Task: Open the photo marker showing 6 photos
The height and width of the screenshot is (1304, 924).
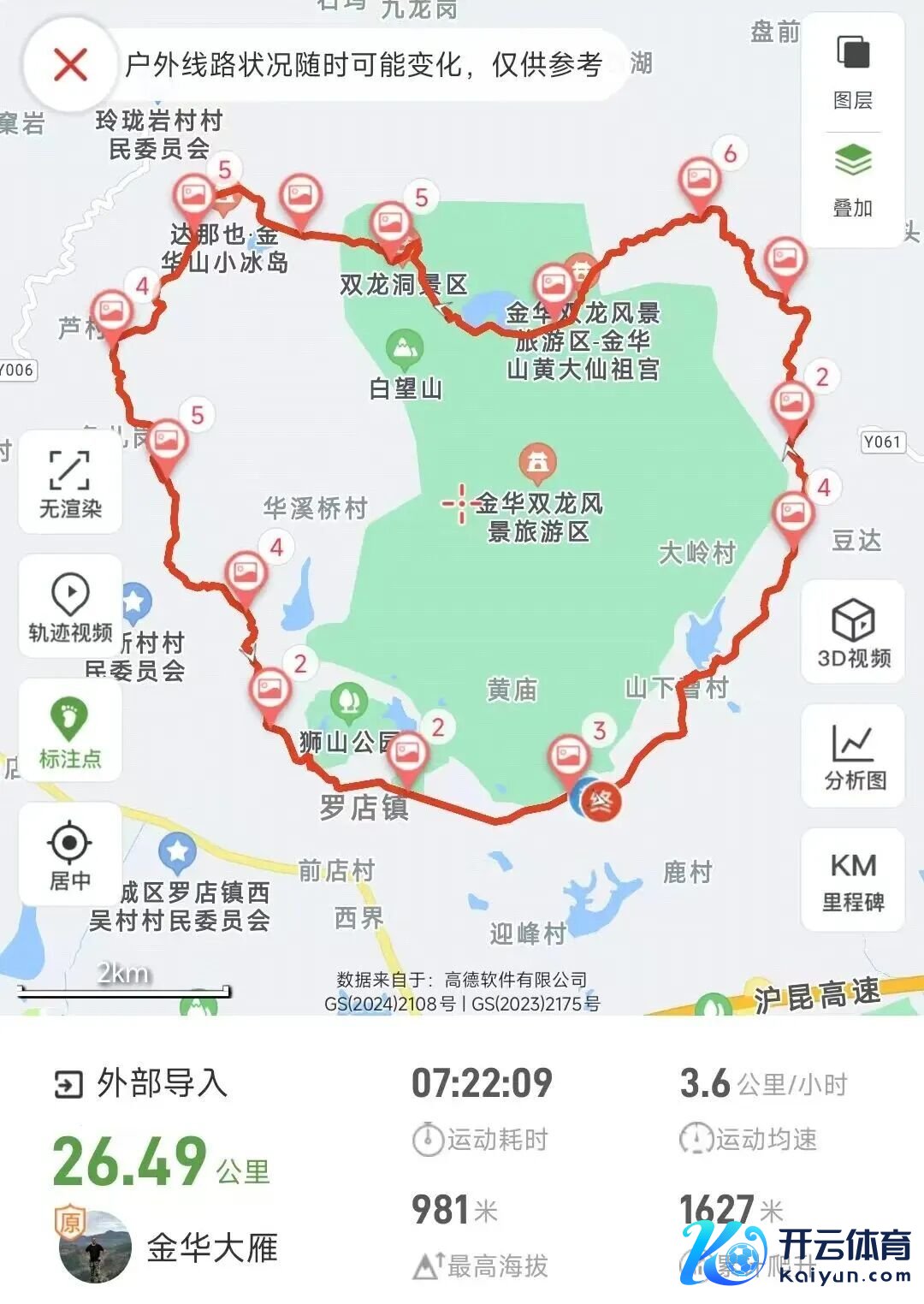Action: pyautogui.click(x=700, y=181)
